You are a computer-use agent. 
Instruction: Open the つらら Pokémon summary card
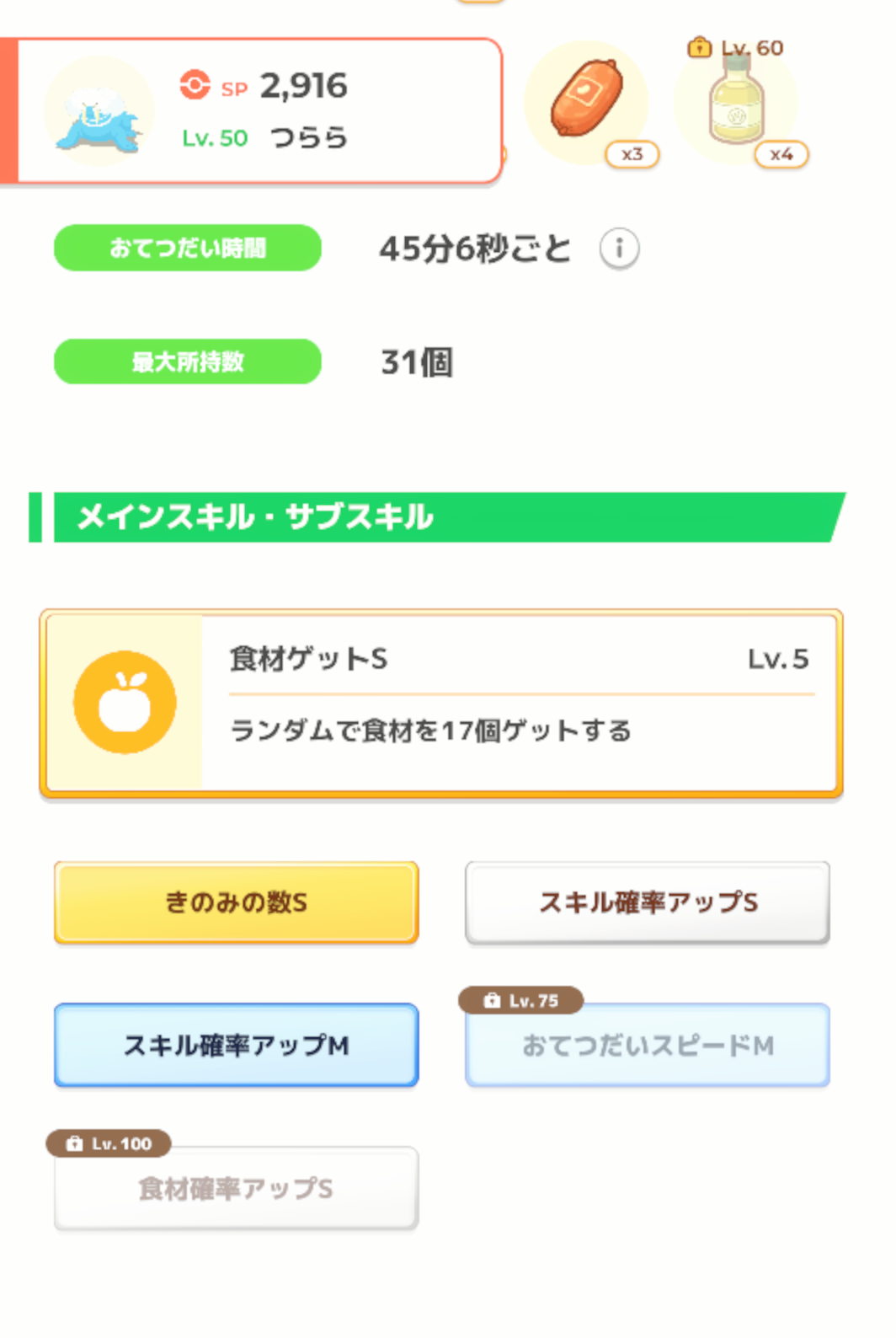252,110
